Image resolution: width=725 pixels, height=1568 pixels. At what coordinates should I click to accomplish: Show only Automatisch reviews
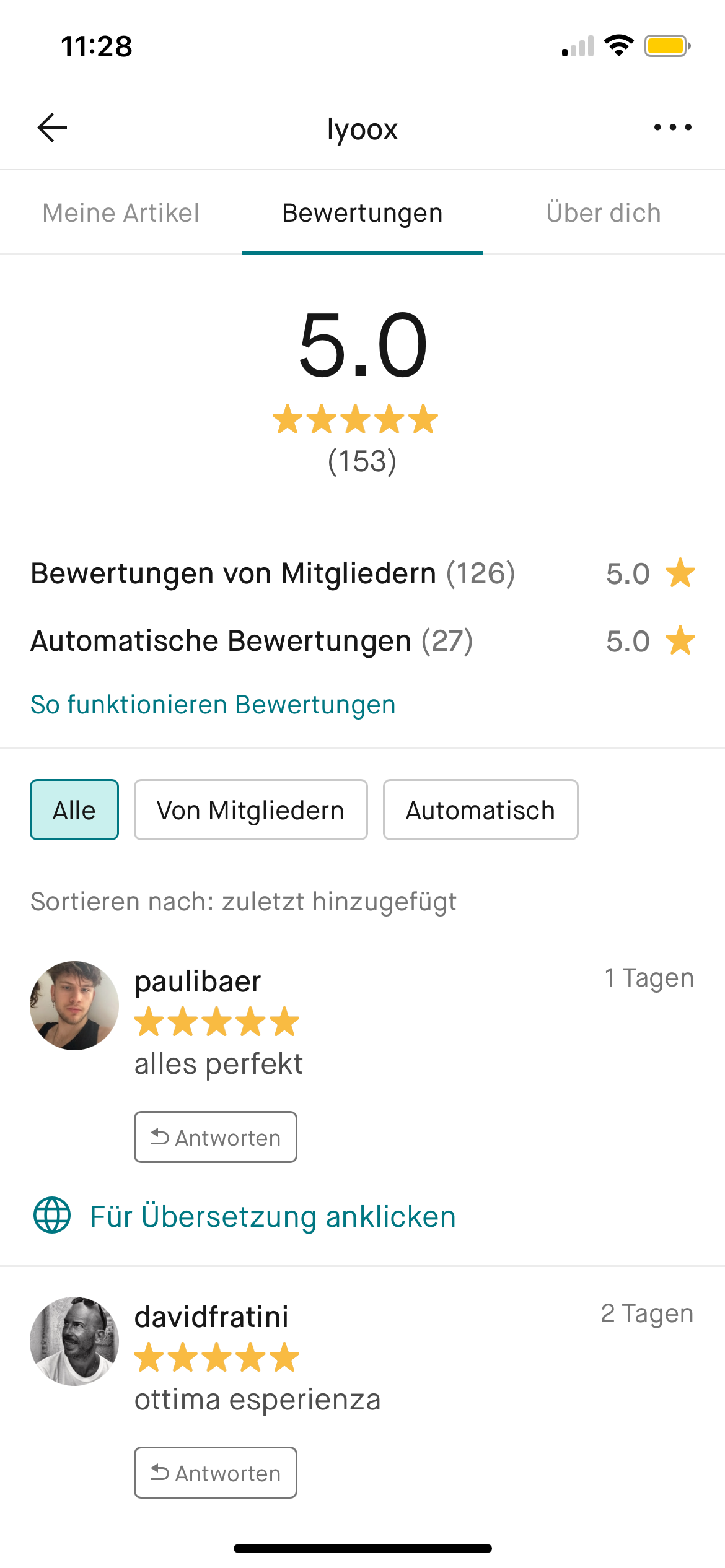coord(480,810)
